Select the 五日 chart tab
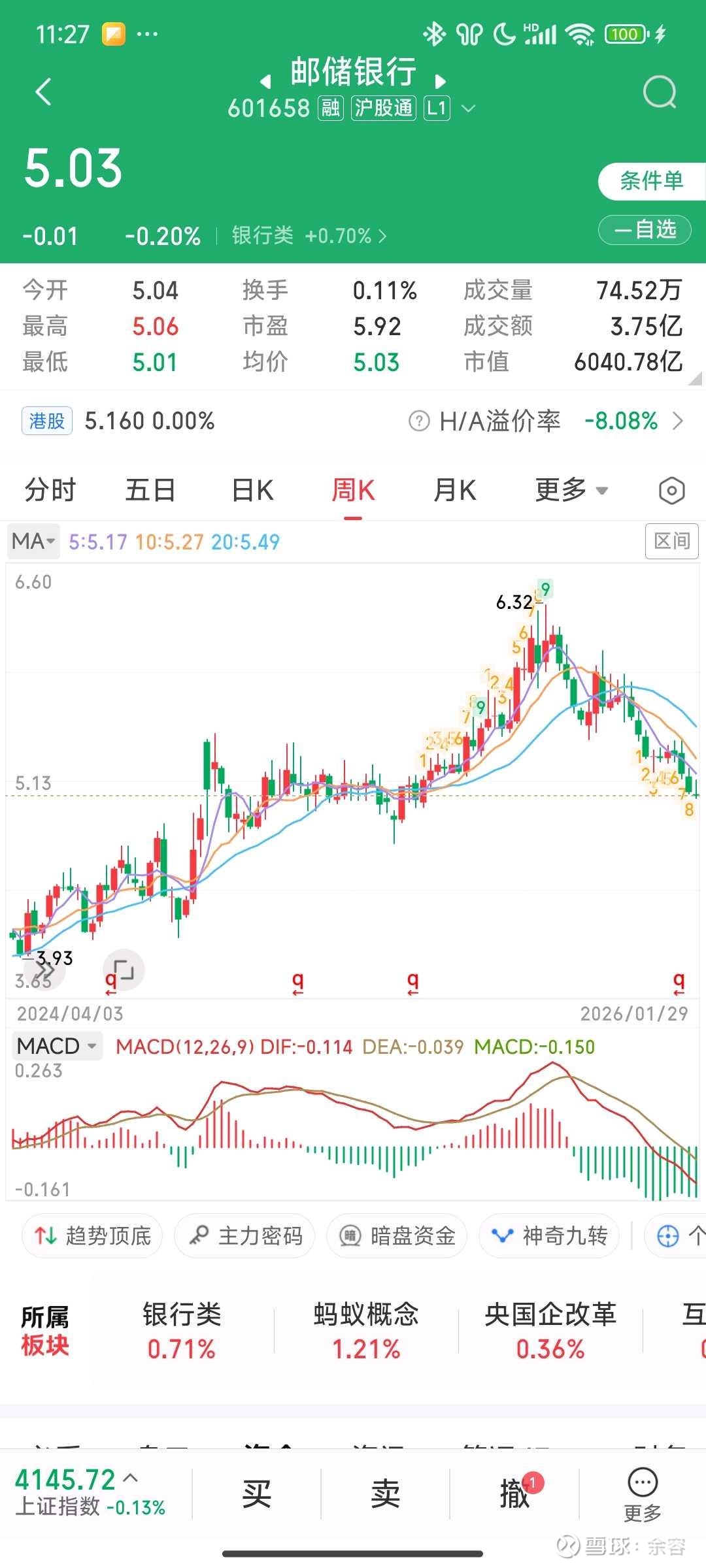 click(x=150, y=490)
